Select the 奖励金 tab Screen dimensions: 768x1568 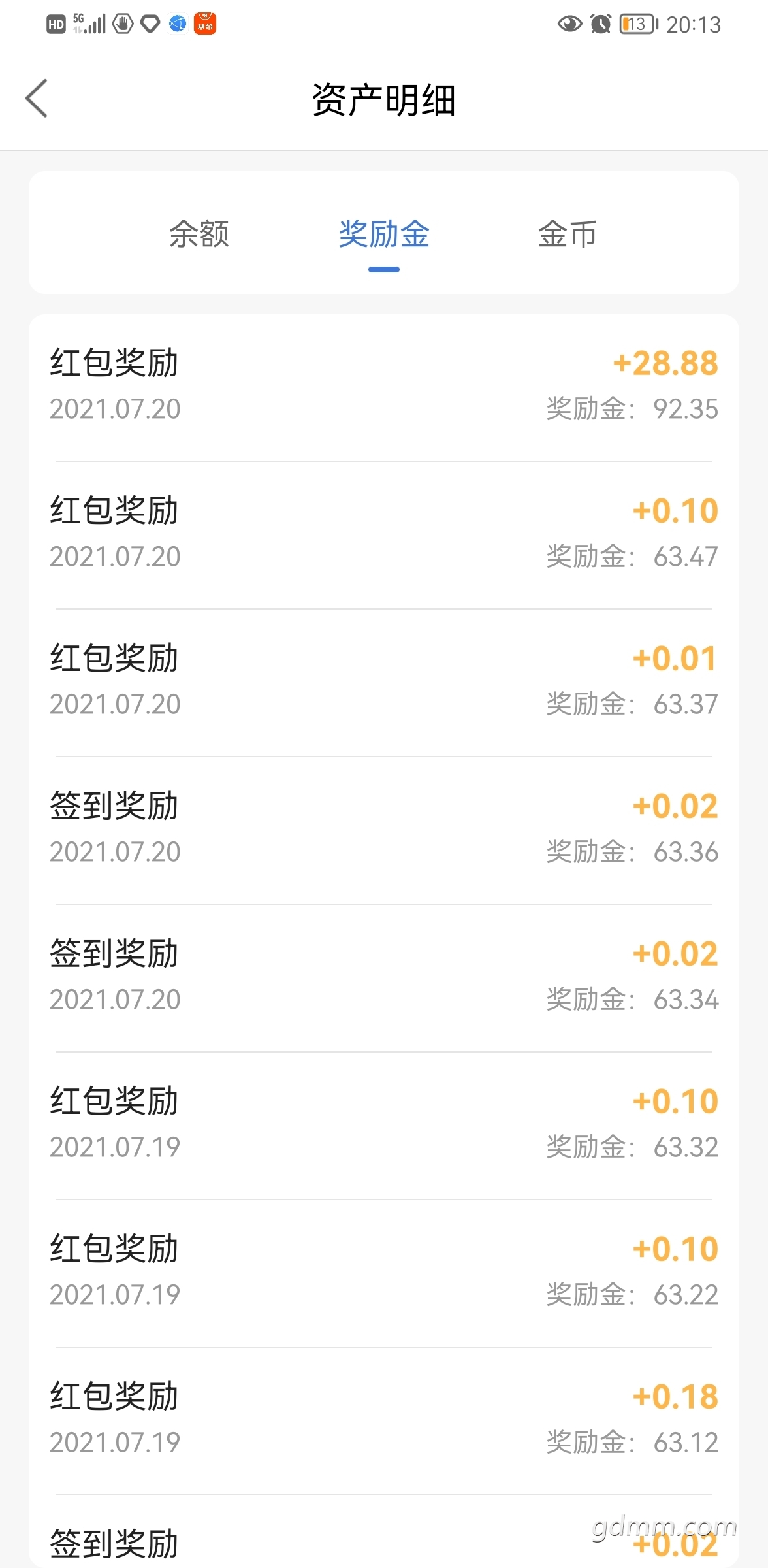tap(384, 234)
